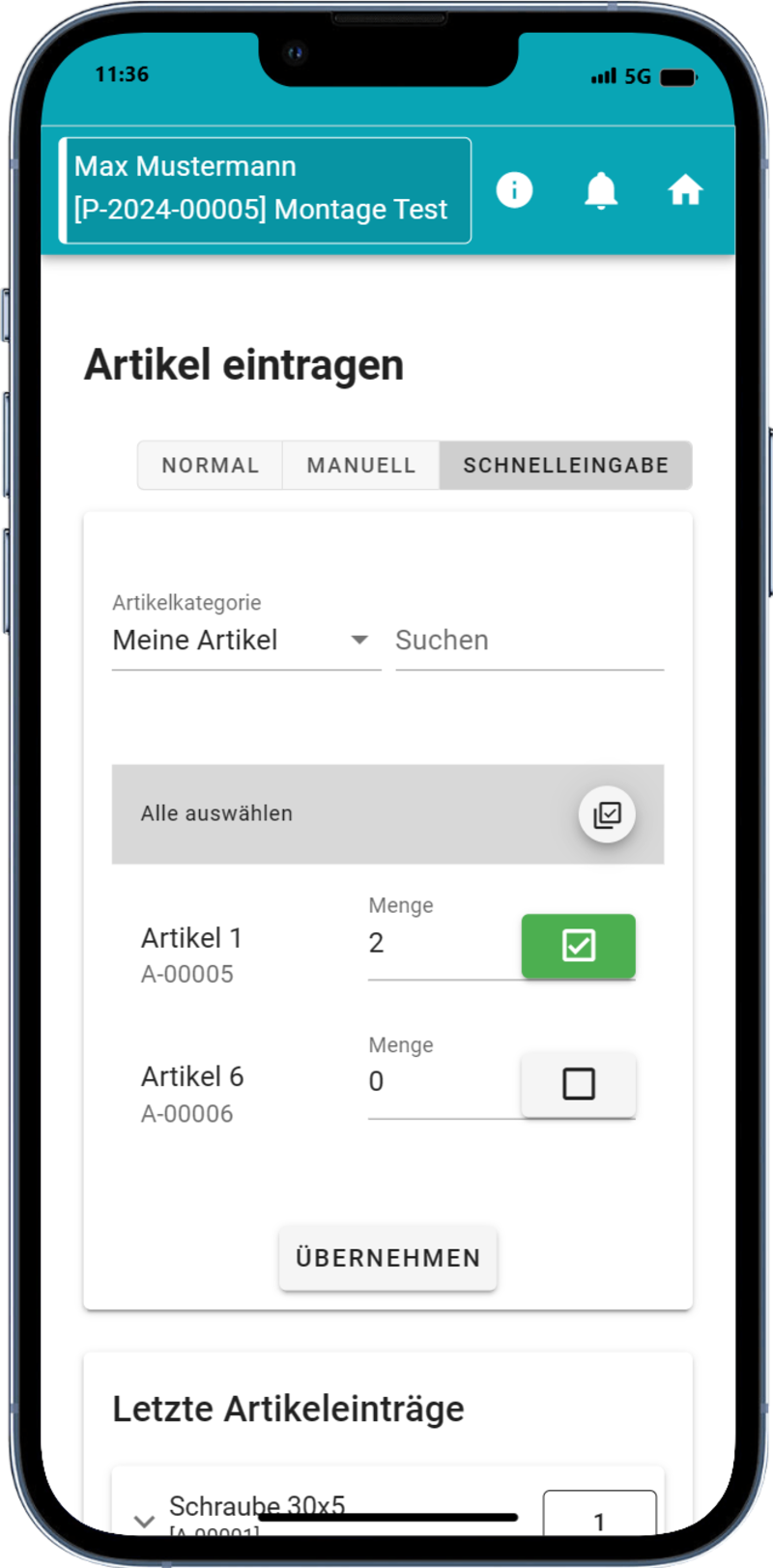Open the Artikelkategorie dropdown

(x=245, y=641)
